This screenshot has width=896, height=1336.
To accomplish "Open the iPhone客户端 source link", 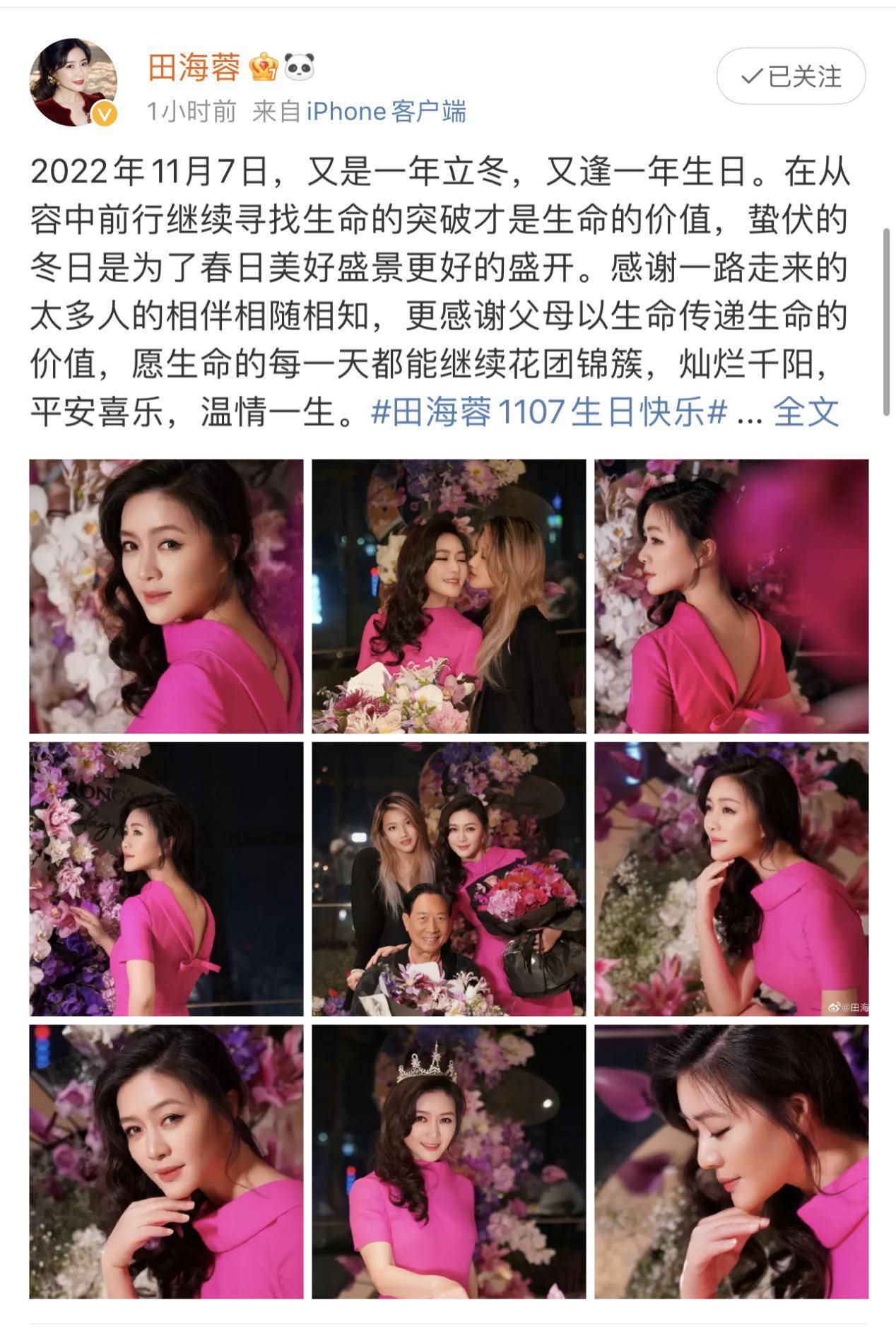I will [x=386, y=112].
